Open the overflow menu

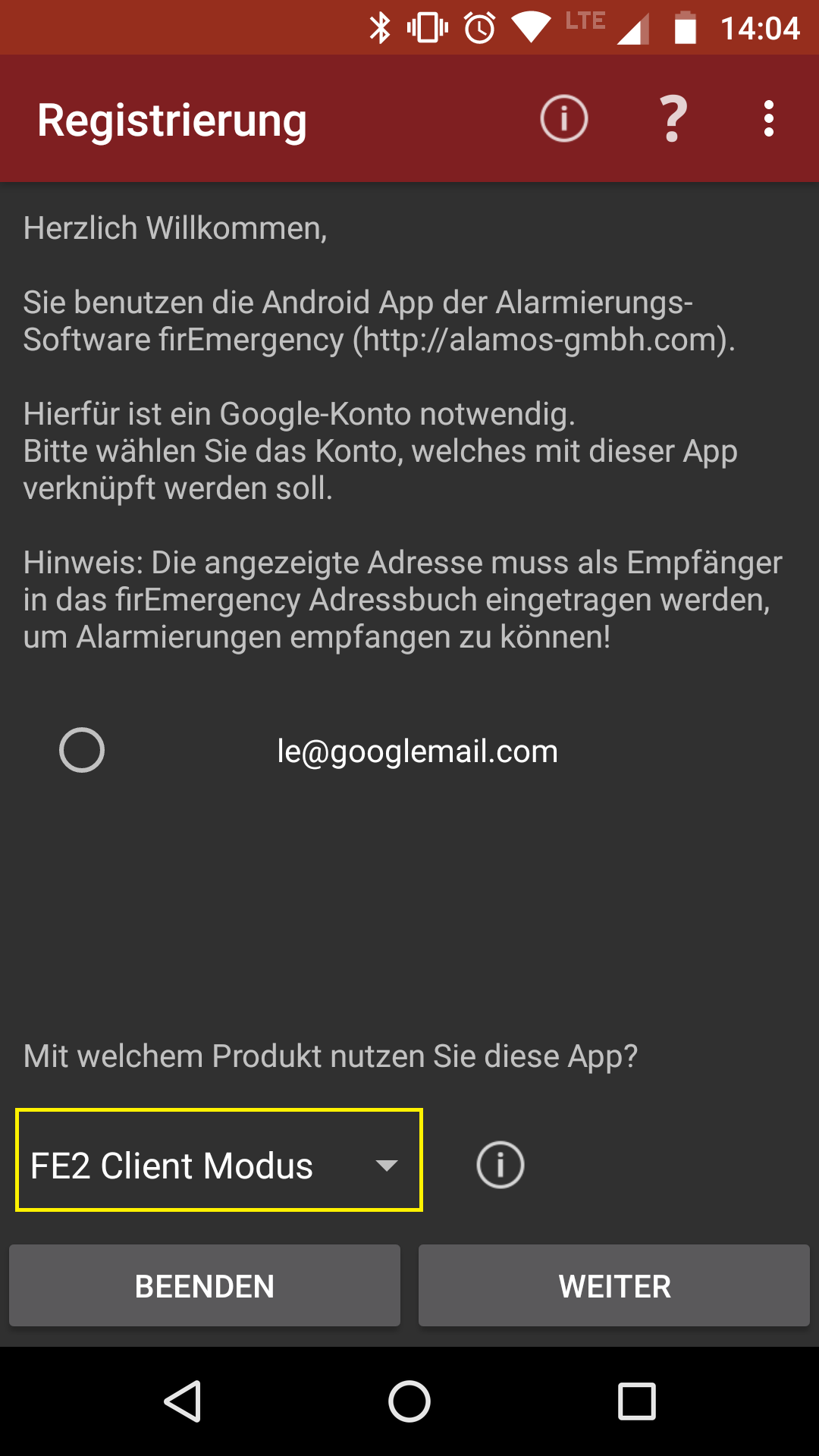tap(769, 119)
